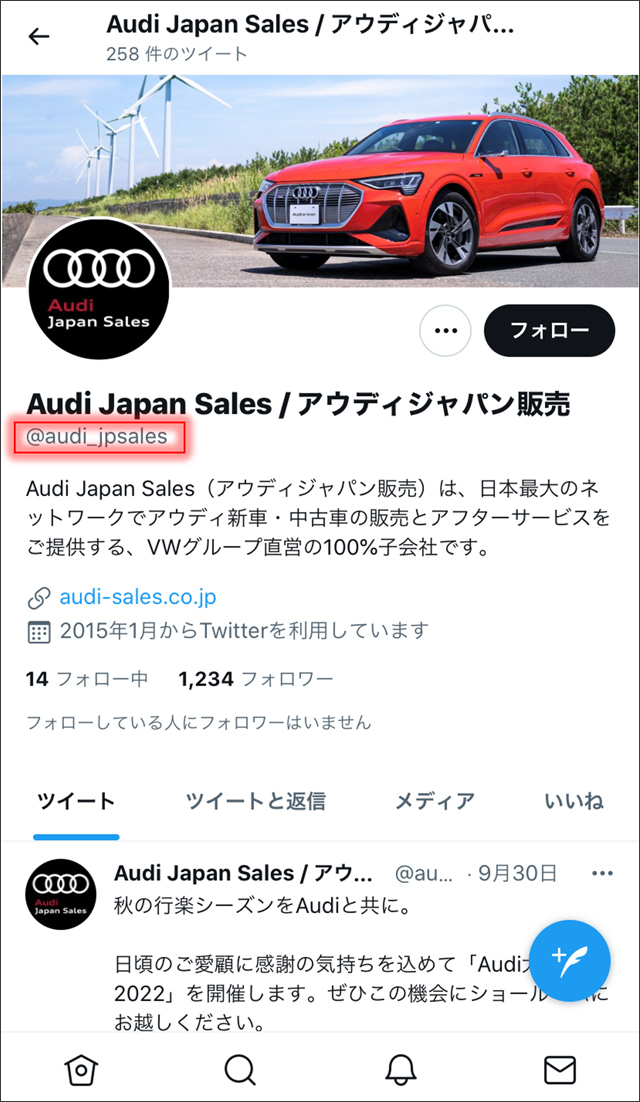Screen dimensions: 640x1102
Task: Open the audi-sales.co.jp website link
Action: coord(138,597)
